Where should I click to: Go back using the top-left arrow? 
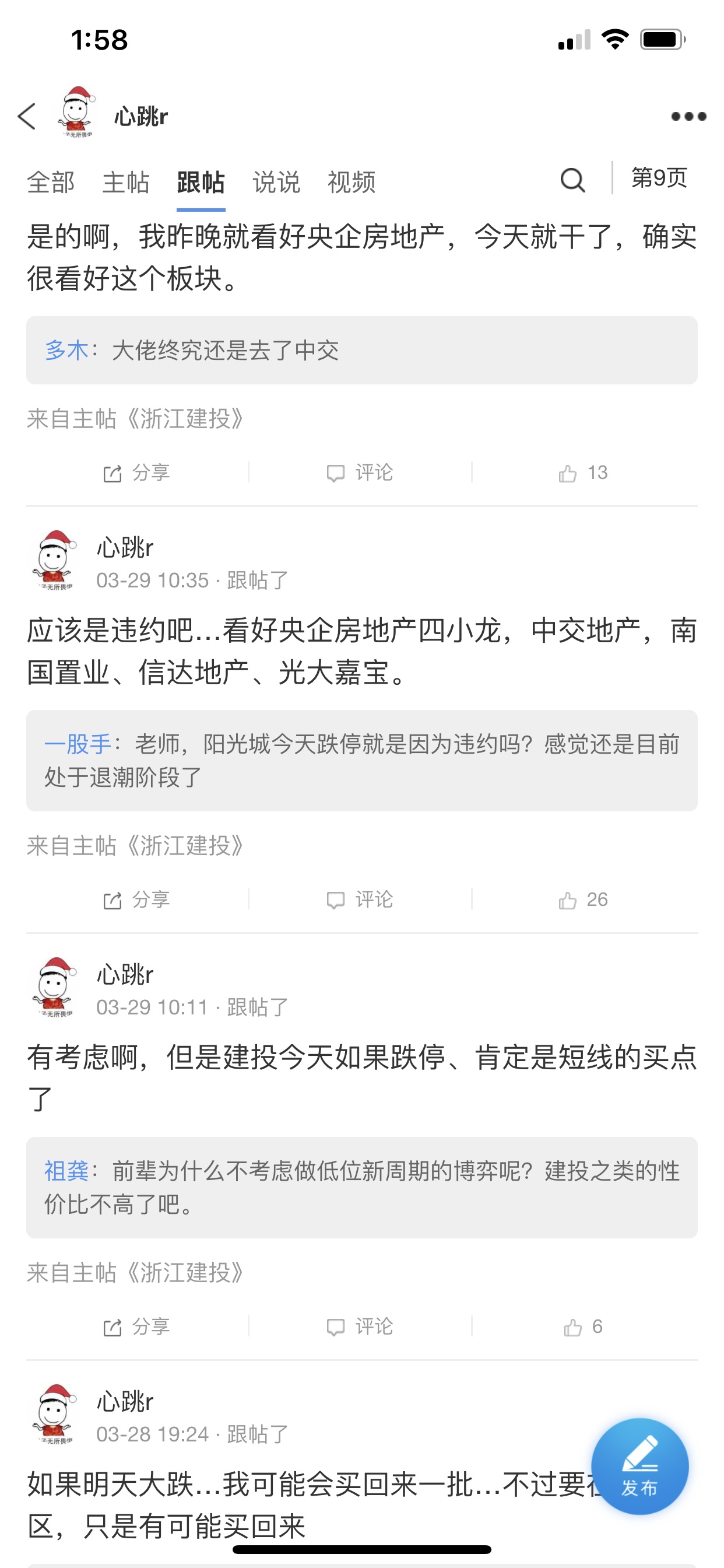pos(27,116)
